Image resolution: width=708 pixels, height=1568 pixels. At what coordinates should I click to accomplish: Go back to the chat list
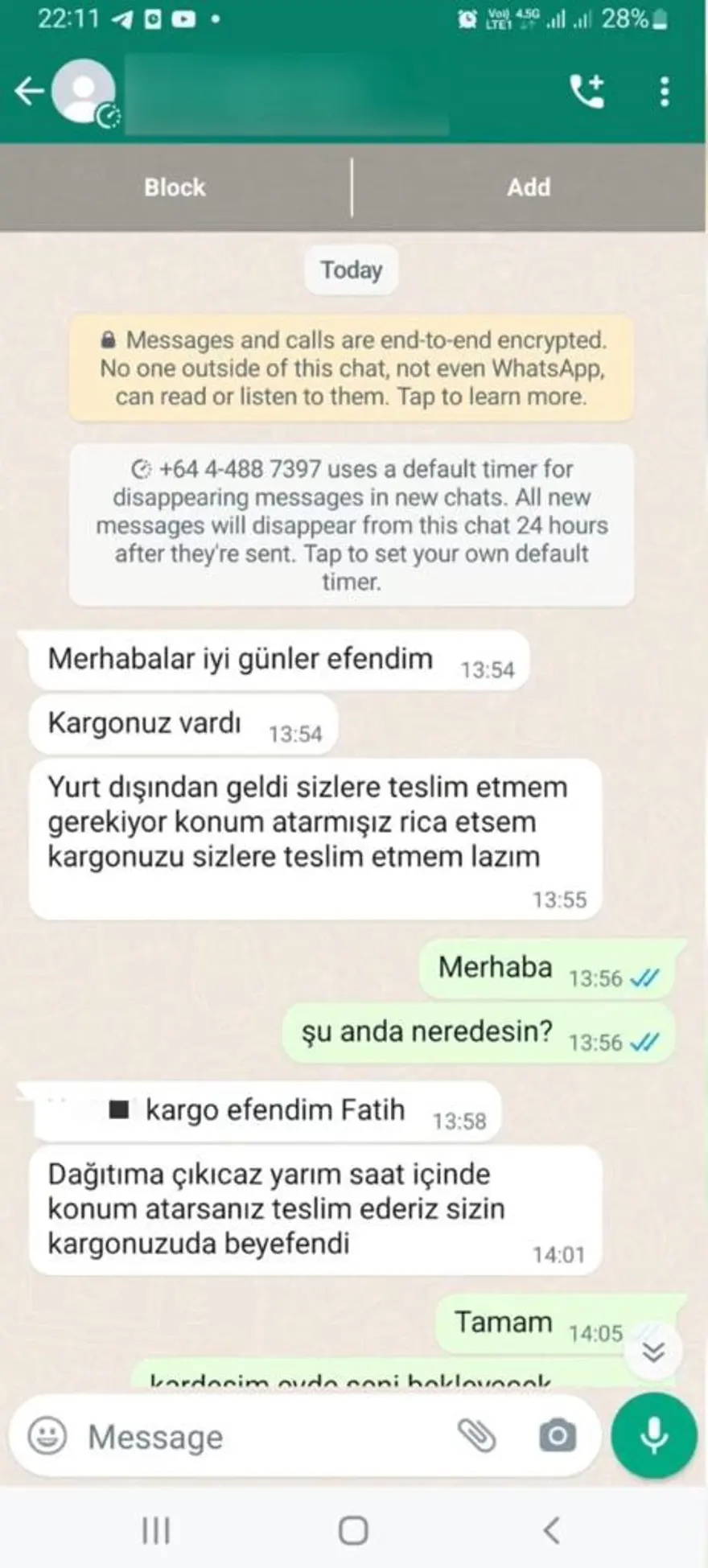(x=27, y=91)
